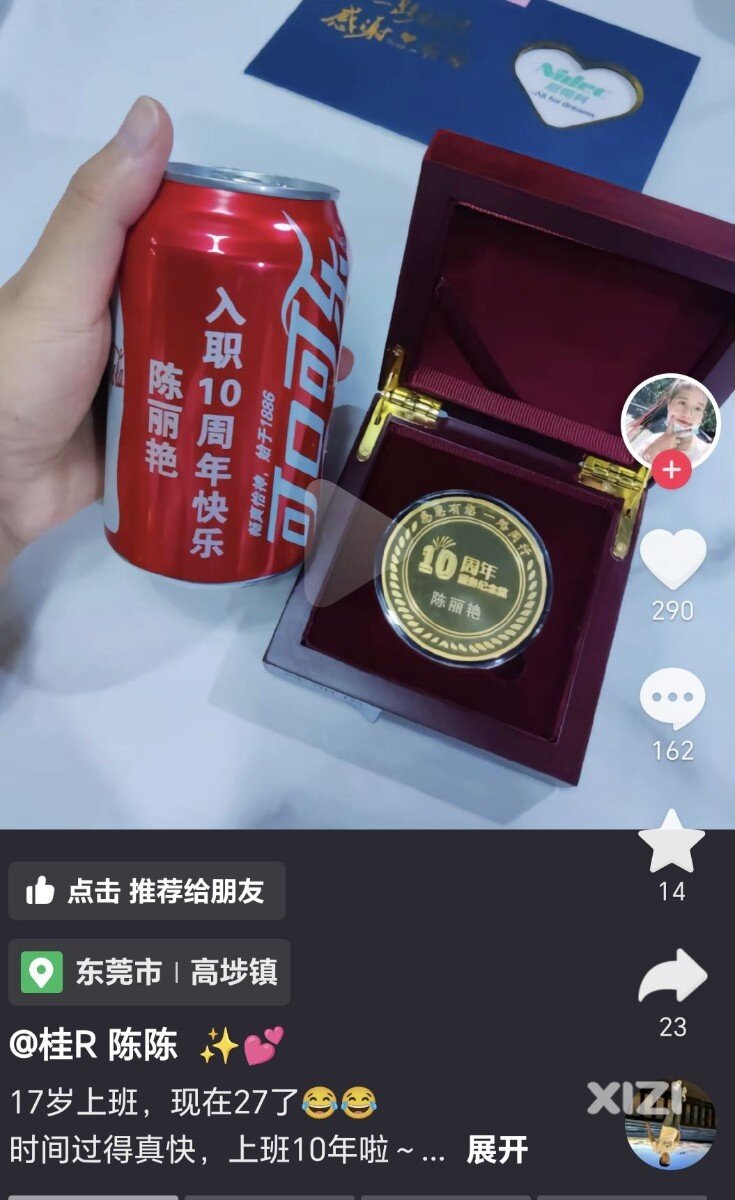This screenshot has height=1200, width=735.
Task: Follow the creator with the red plus
Action: (x=671, y=470)
